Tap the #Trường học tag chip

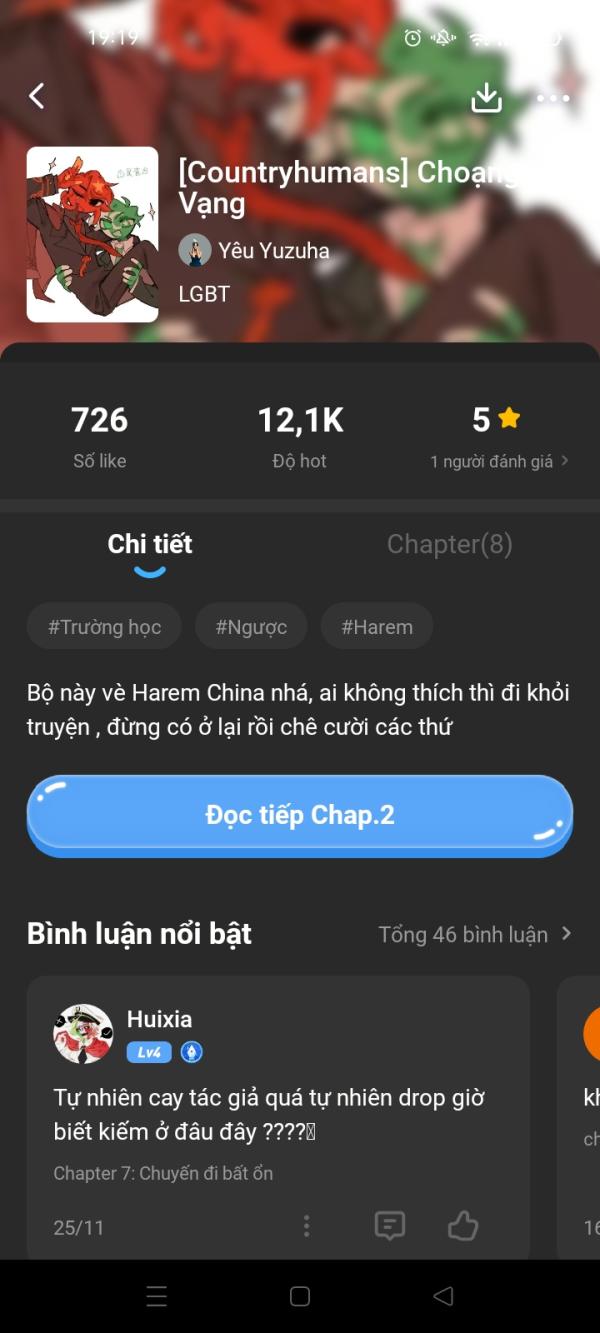pyautogui.click(x=104, y=627)
